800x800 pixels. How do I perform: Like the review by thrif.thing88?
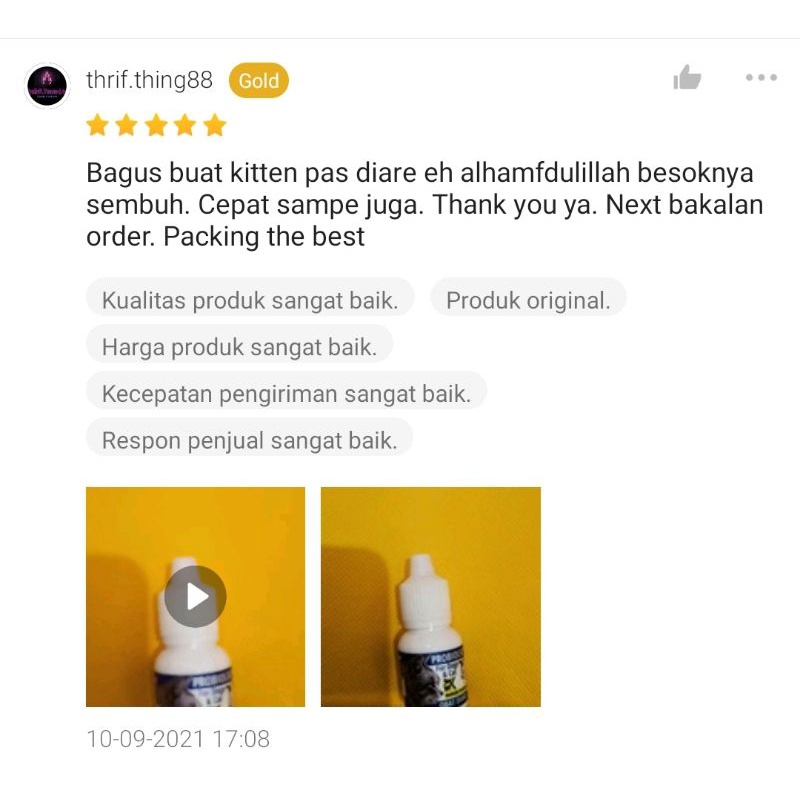[687, 78]
